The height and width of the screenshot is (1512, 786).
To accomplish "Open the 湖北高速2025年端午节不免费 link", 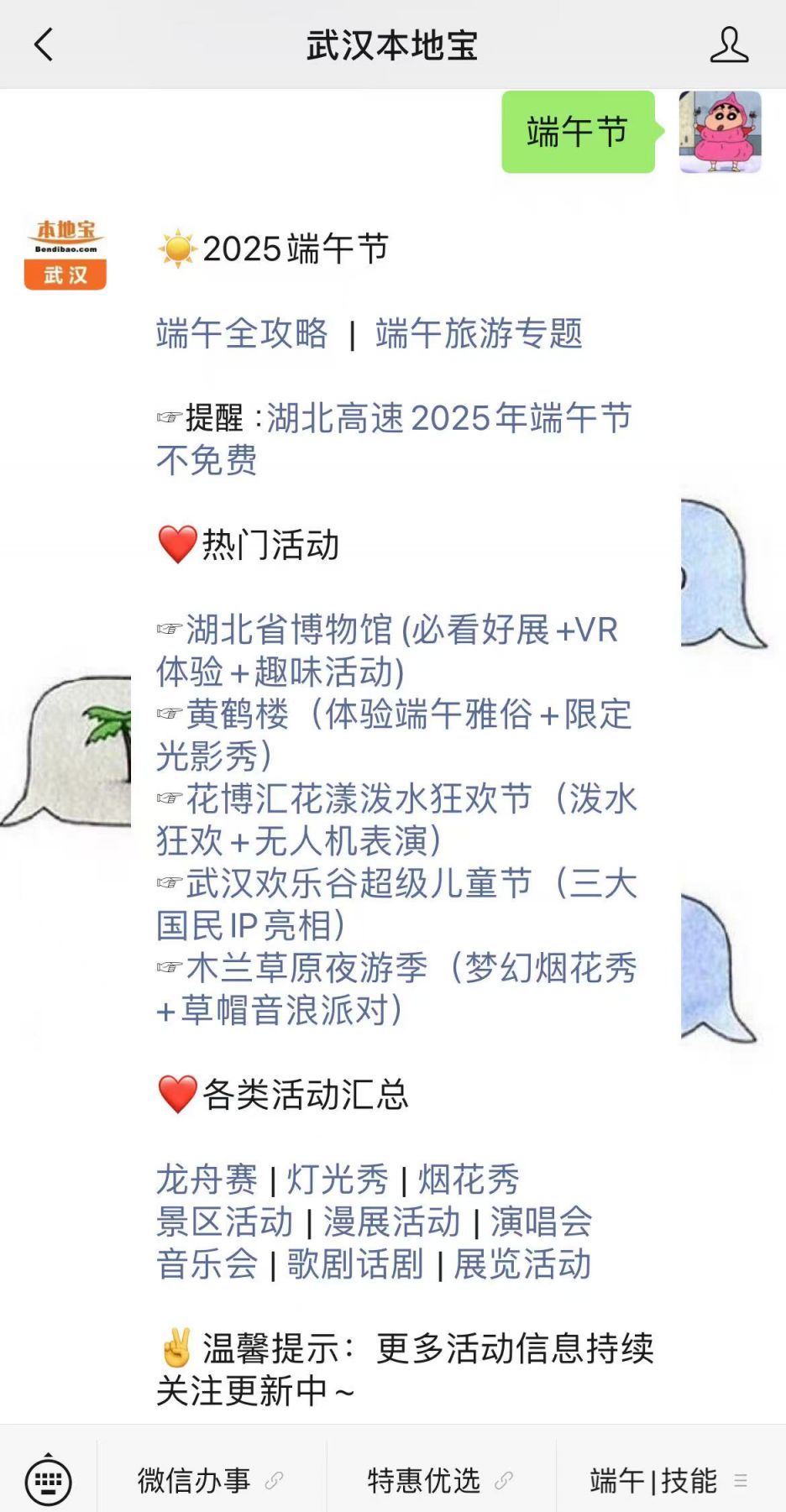I will [x=395, y=439].
